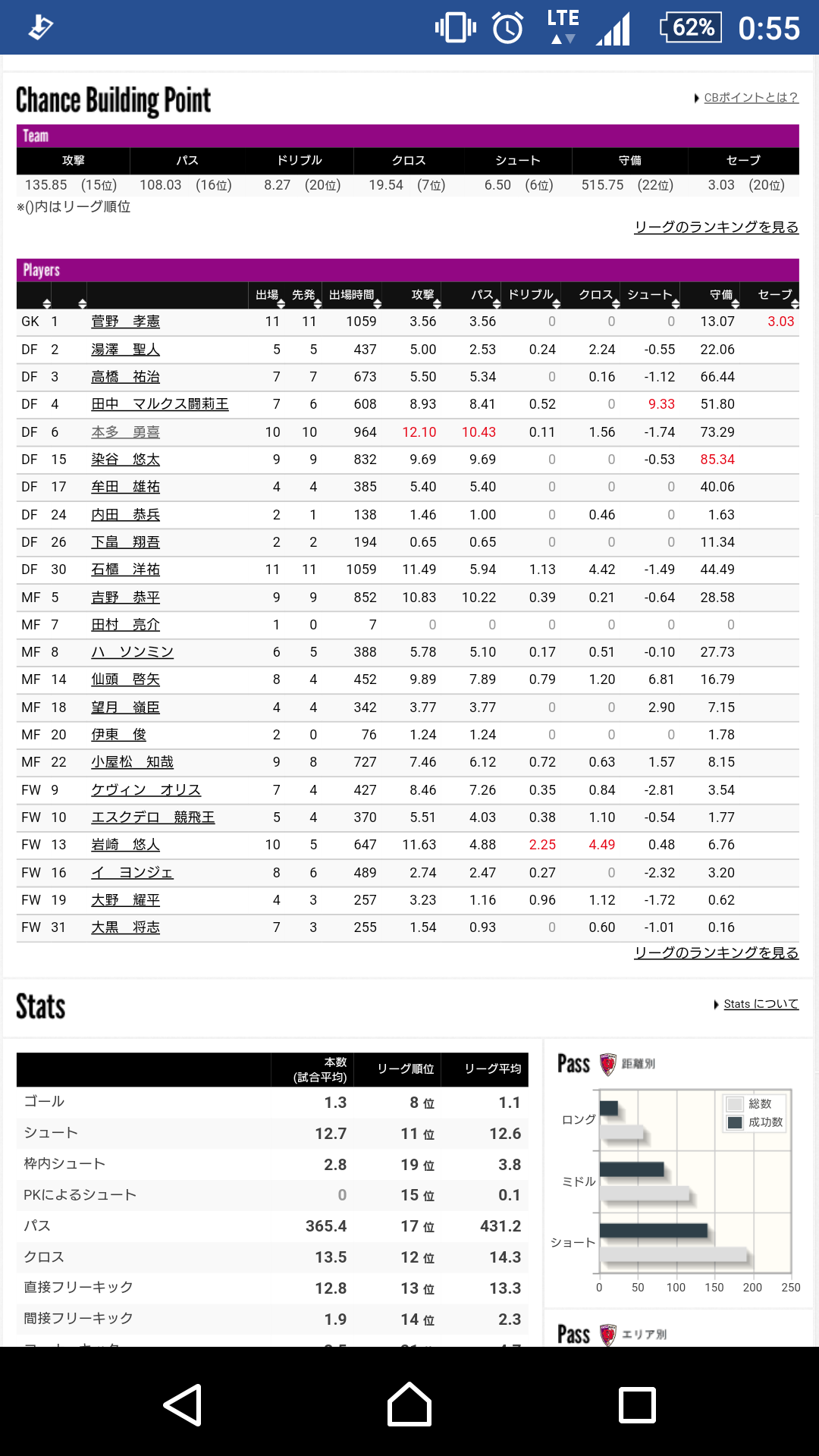This screenshot has height=1456, width=819.
Task: Select player 岩崎 悠人
Action: 125,845
